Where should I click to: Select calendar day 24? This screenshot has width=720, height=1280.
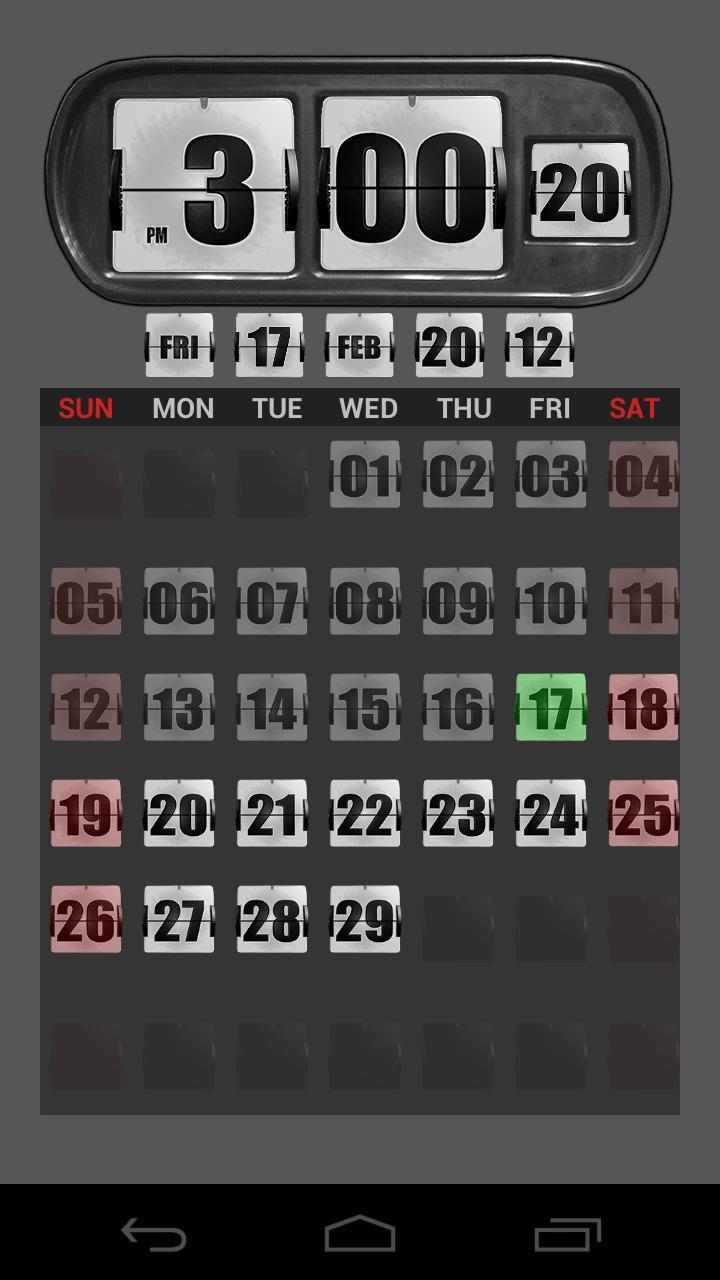551,813
